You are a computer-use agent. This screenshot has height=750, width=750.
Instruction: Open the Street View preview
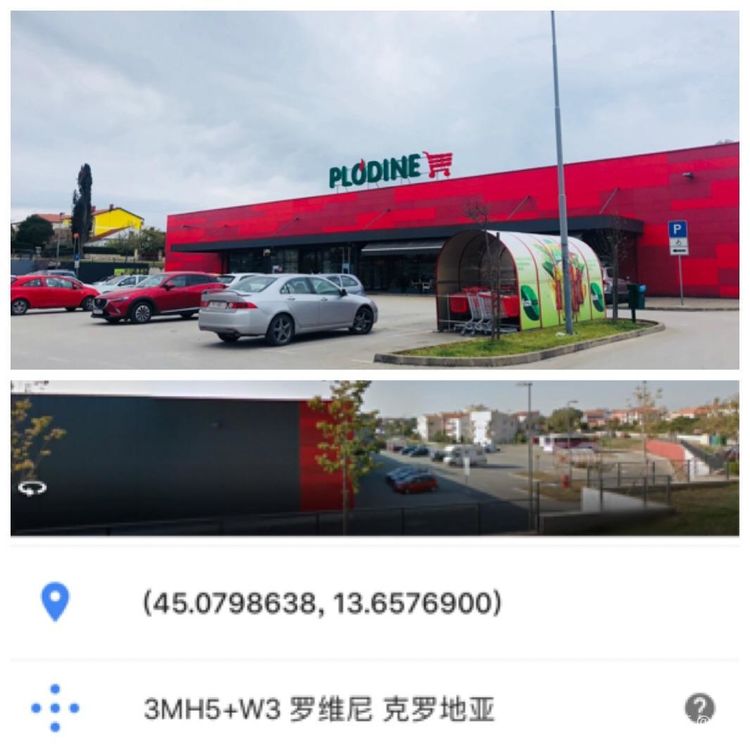[x=375, y=458]
